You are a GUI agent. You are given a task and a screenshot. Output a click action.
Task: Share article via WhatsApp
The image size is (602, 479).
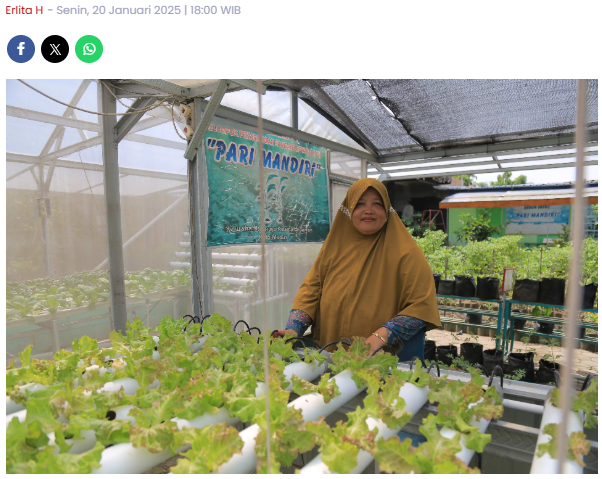coord(89,49)
